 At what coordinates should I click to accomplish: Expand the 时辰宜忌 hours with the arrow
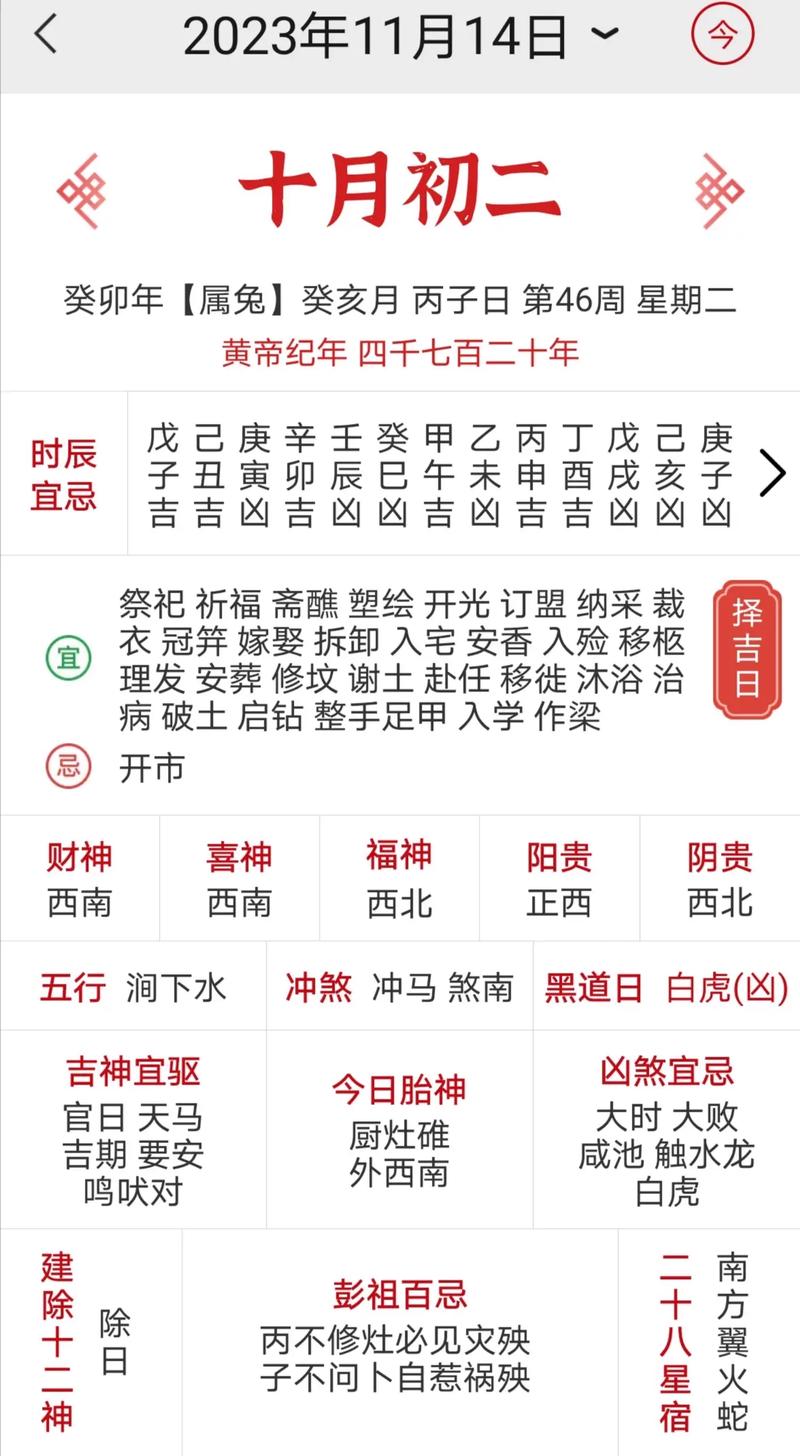tap(771, 474)
